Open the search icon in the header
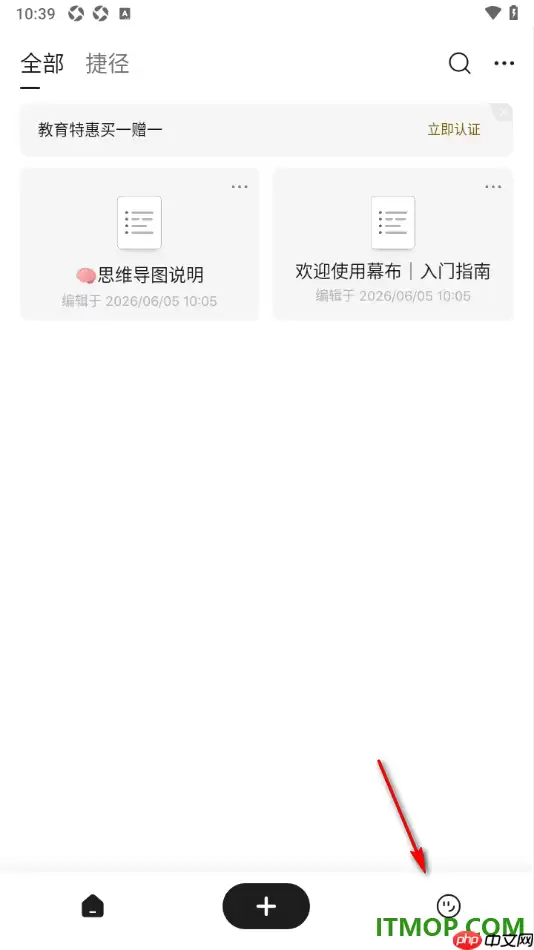This screenshot has width=534, height=950. (459, 63)
